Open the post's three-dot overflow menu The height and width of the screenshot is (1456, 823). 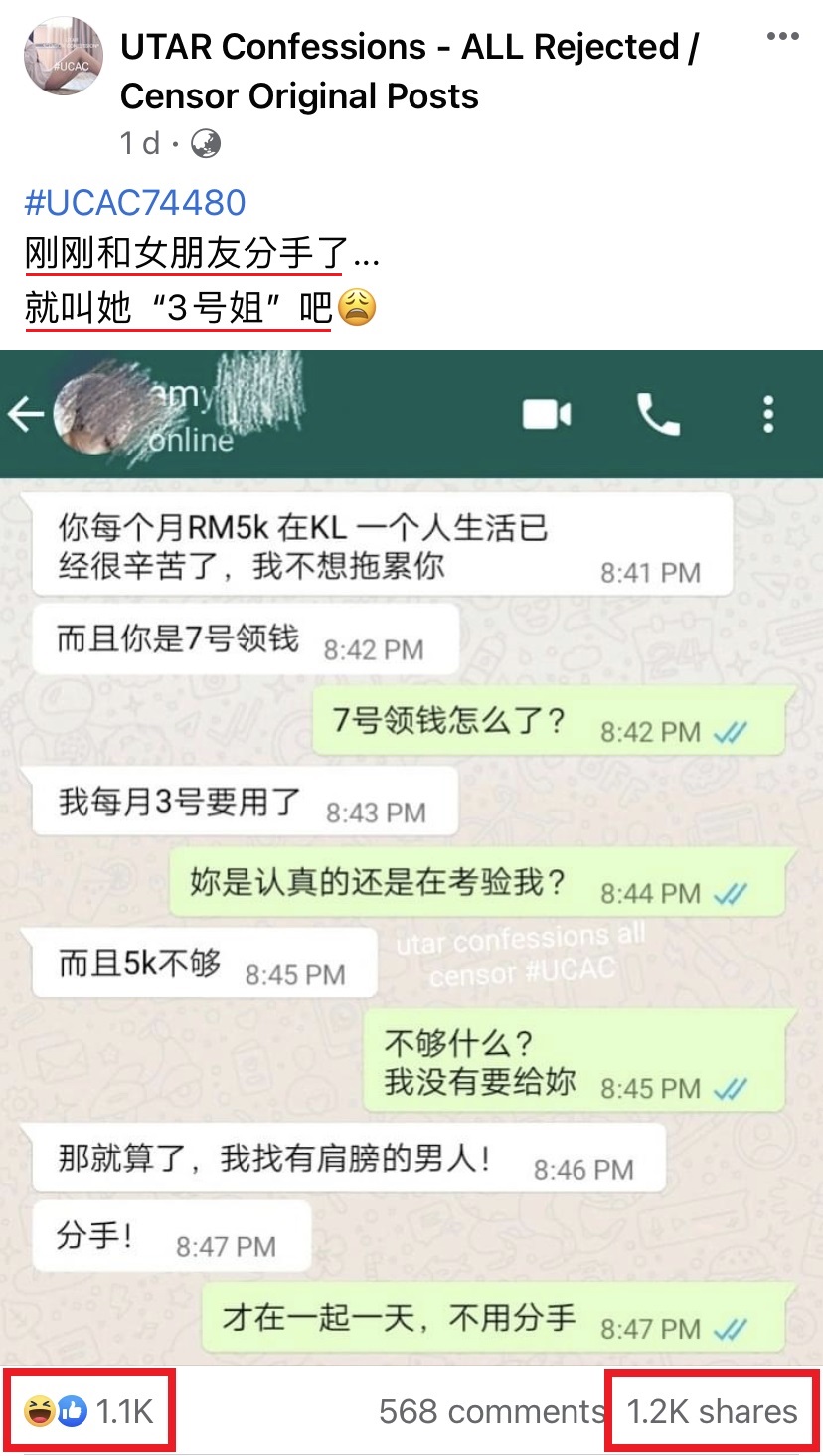782,37
